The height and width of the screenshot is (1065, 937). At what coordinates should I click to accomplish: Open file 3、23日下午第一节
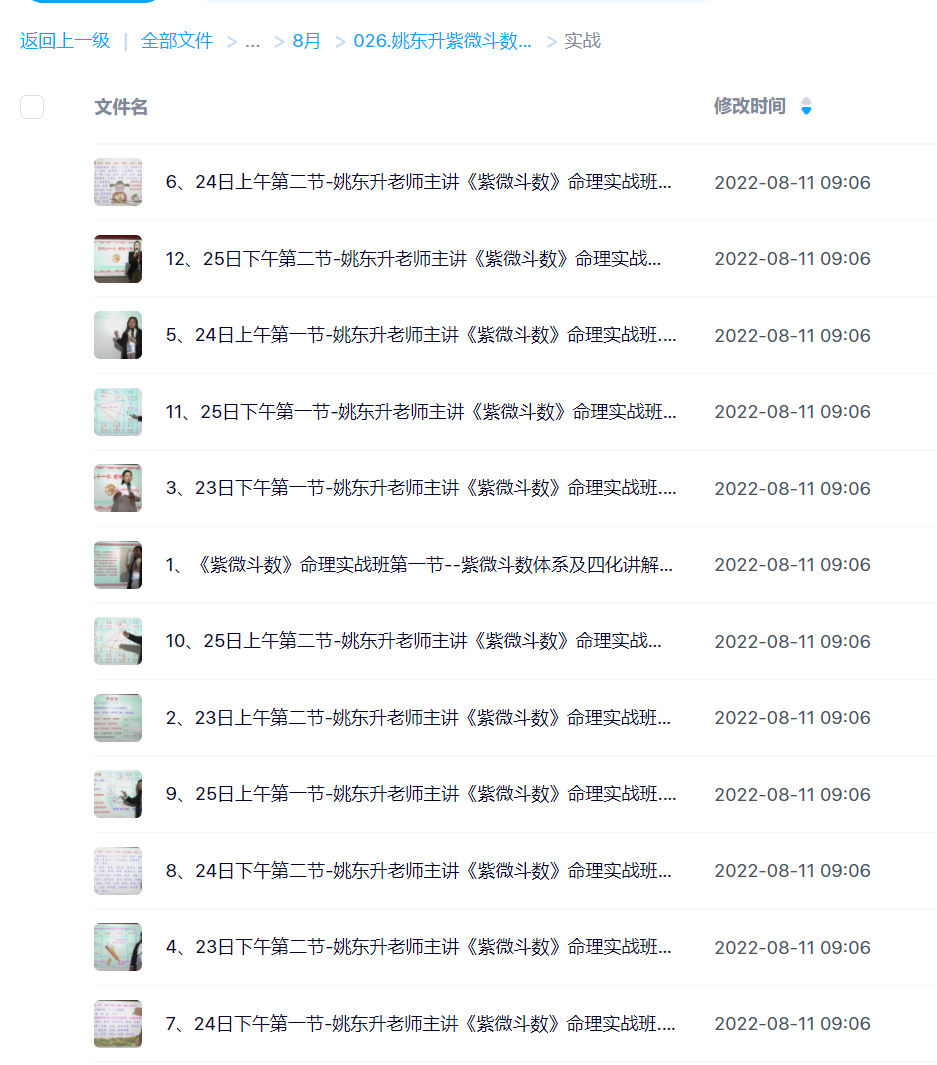coord(420,488)
